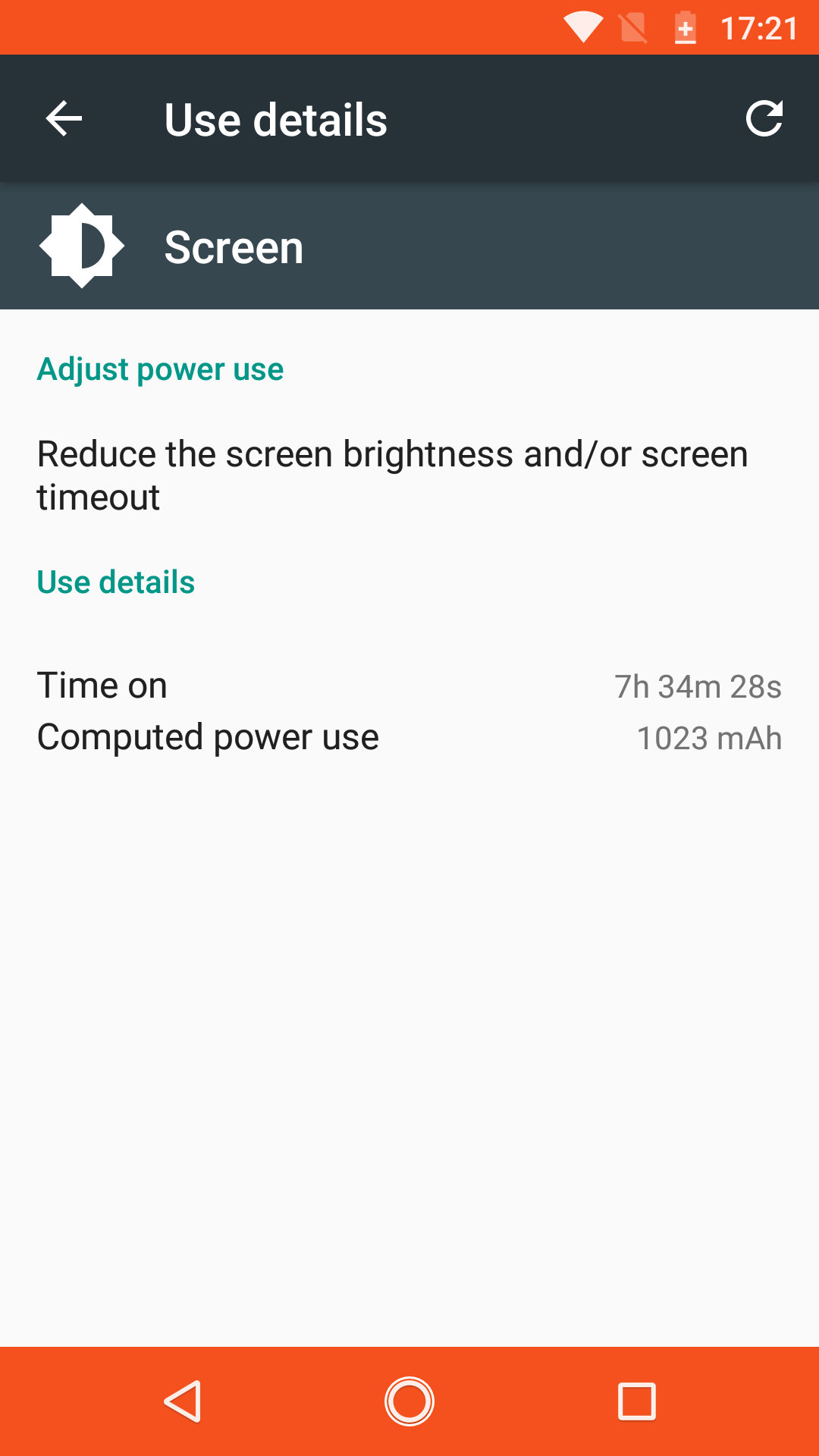The image size is (819, 1456).
Task: Select the Computed power use row
Action: (209, 736)
